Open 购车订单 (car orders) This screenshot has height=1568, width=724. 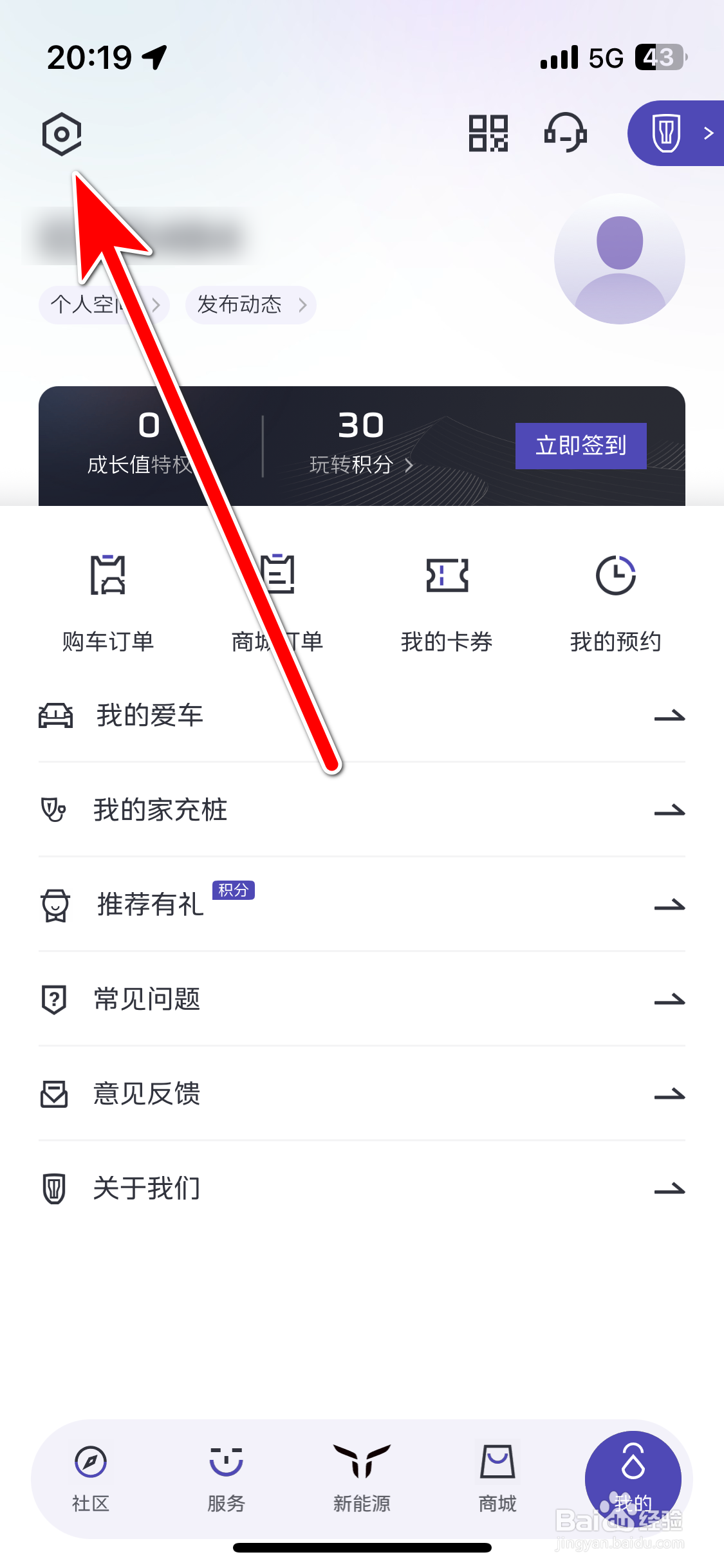point(107,599)
